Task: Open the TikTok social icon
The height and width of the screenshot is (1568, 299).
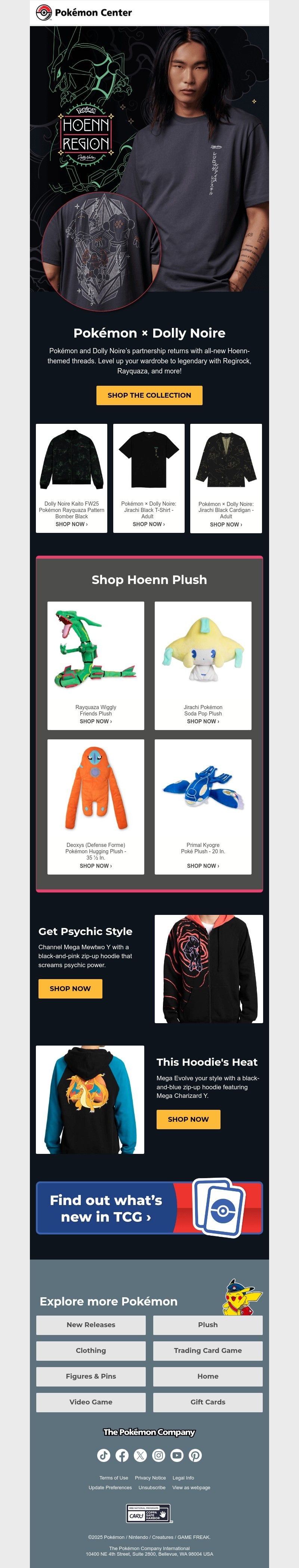Action: (104, 1455)
